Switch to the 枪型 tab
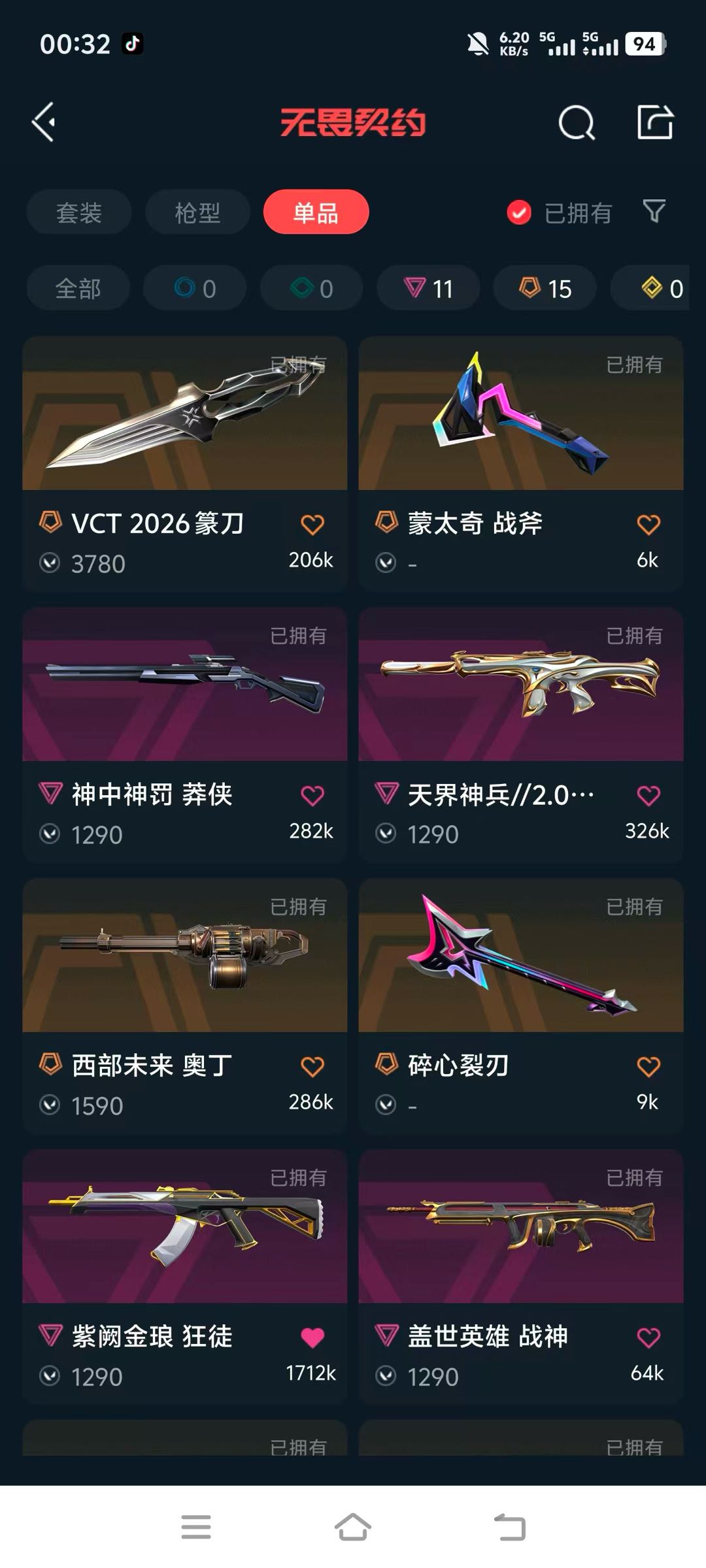706x1568 pixels. (x=197, y=212)
